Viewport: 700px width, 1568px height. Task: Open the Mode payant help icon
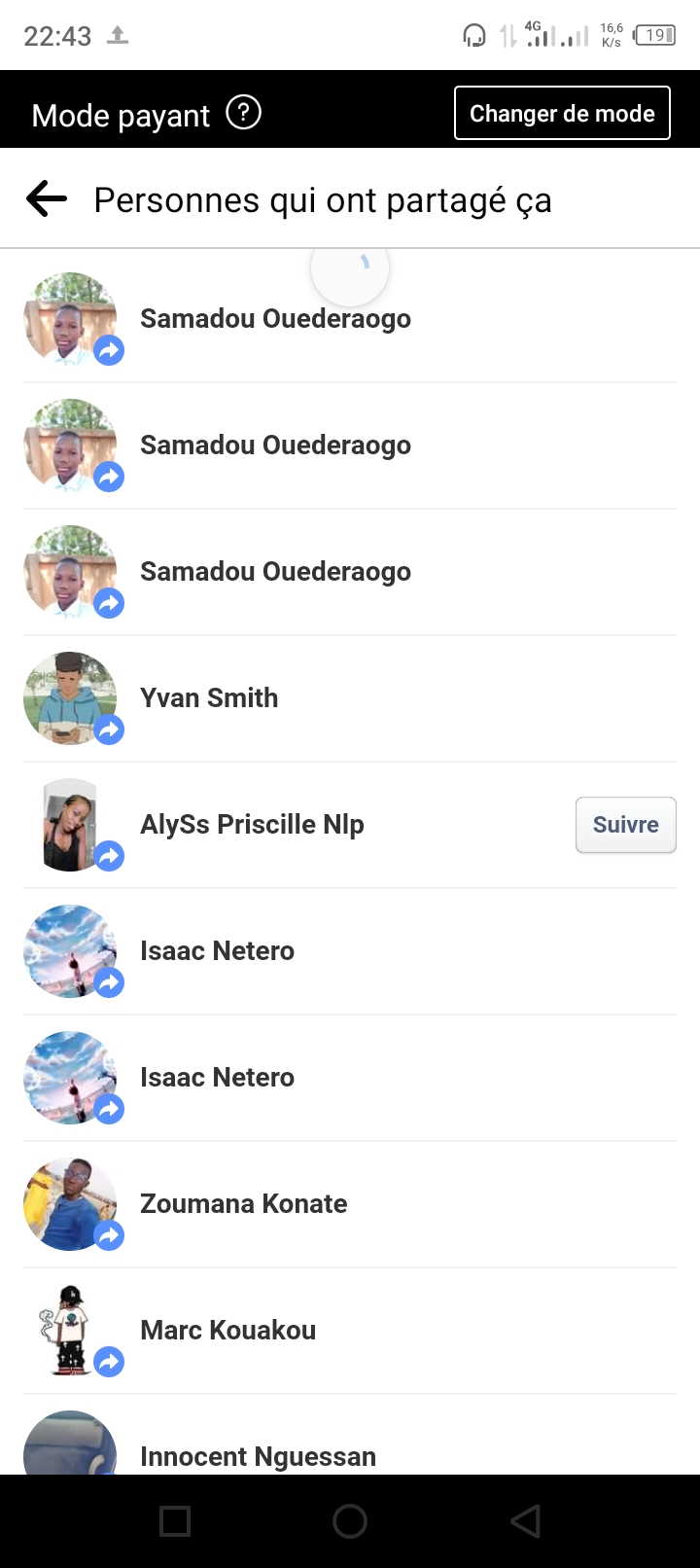coord(243,113)
